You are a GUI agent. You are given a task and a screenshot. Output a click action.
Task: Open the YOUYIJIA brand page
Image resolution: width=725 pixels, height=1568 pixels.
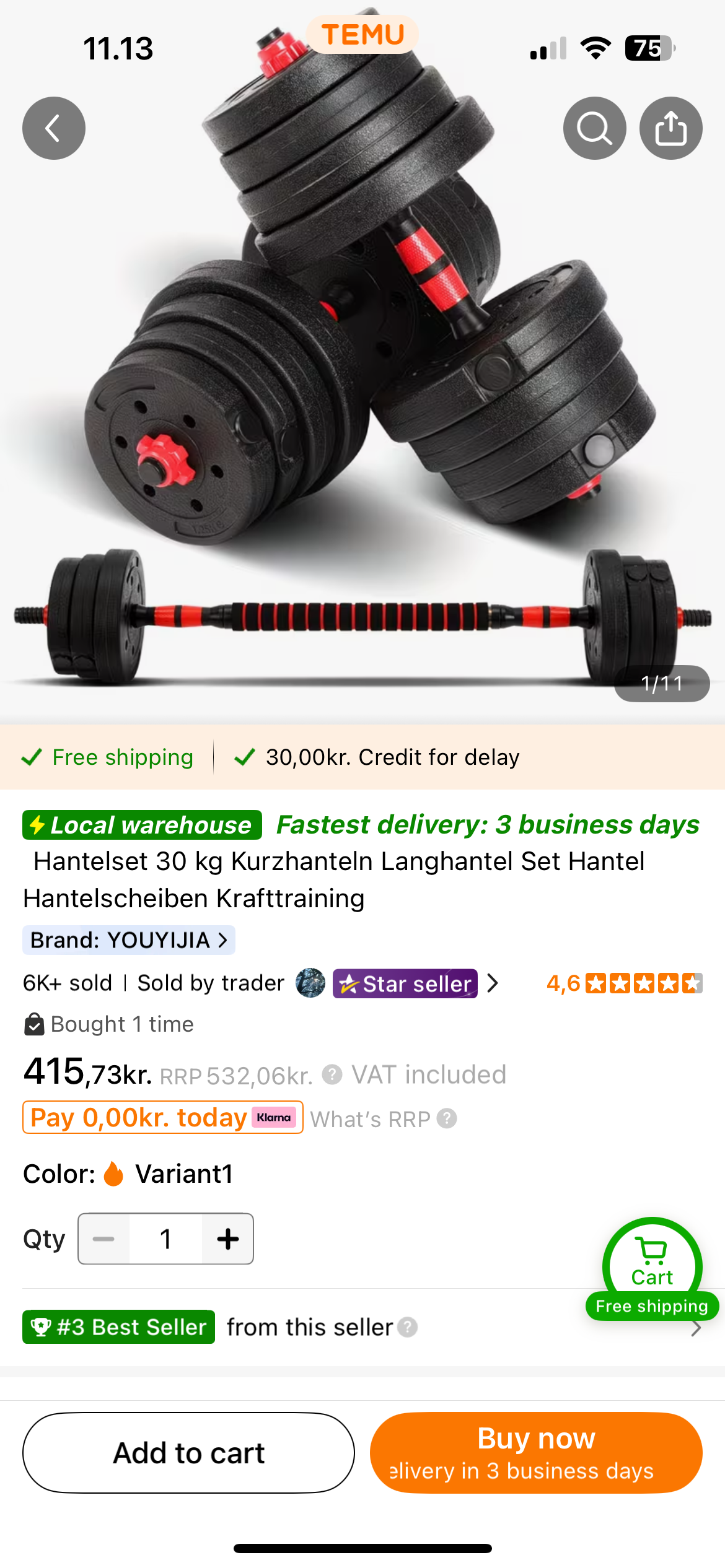pyautogui.click(x=129, y=940)
